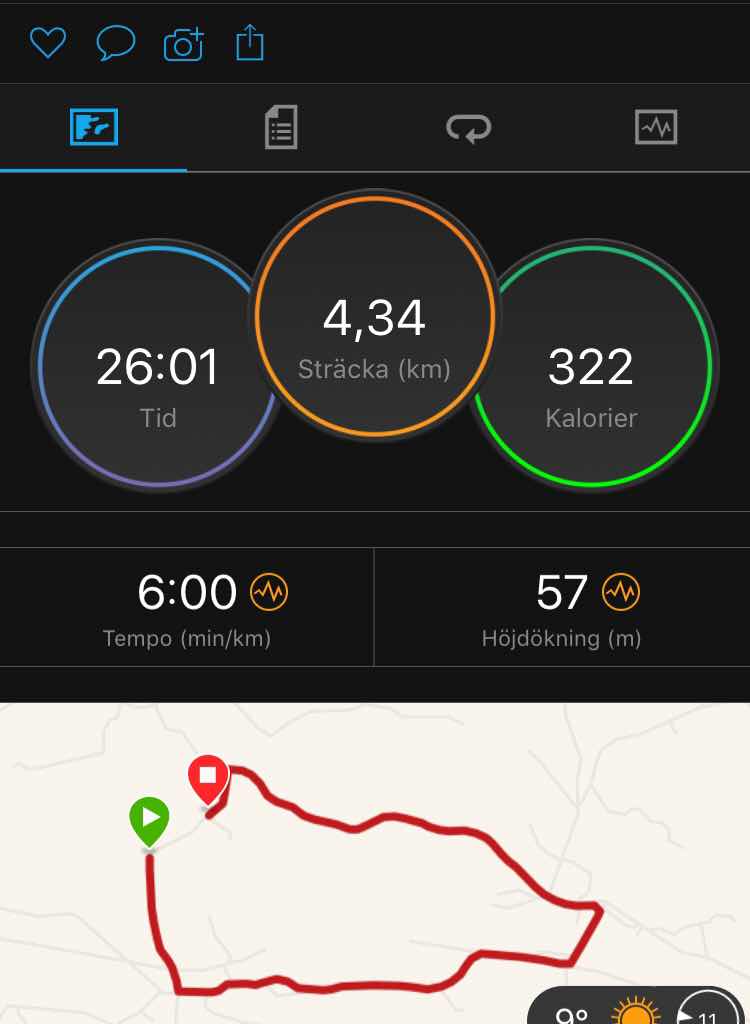This screenshot has height=1024, width=750.
Task: Add a photo with the camera icon
Action: click(183, 44)
